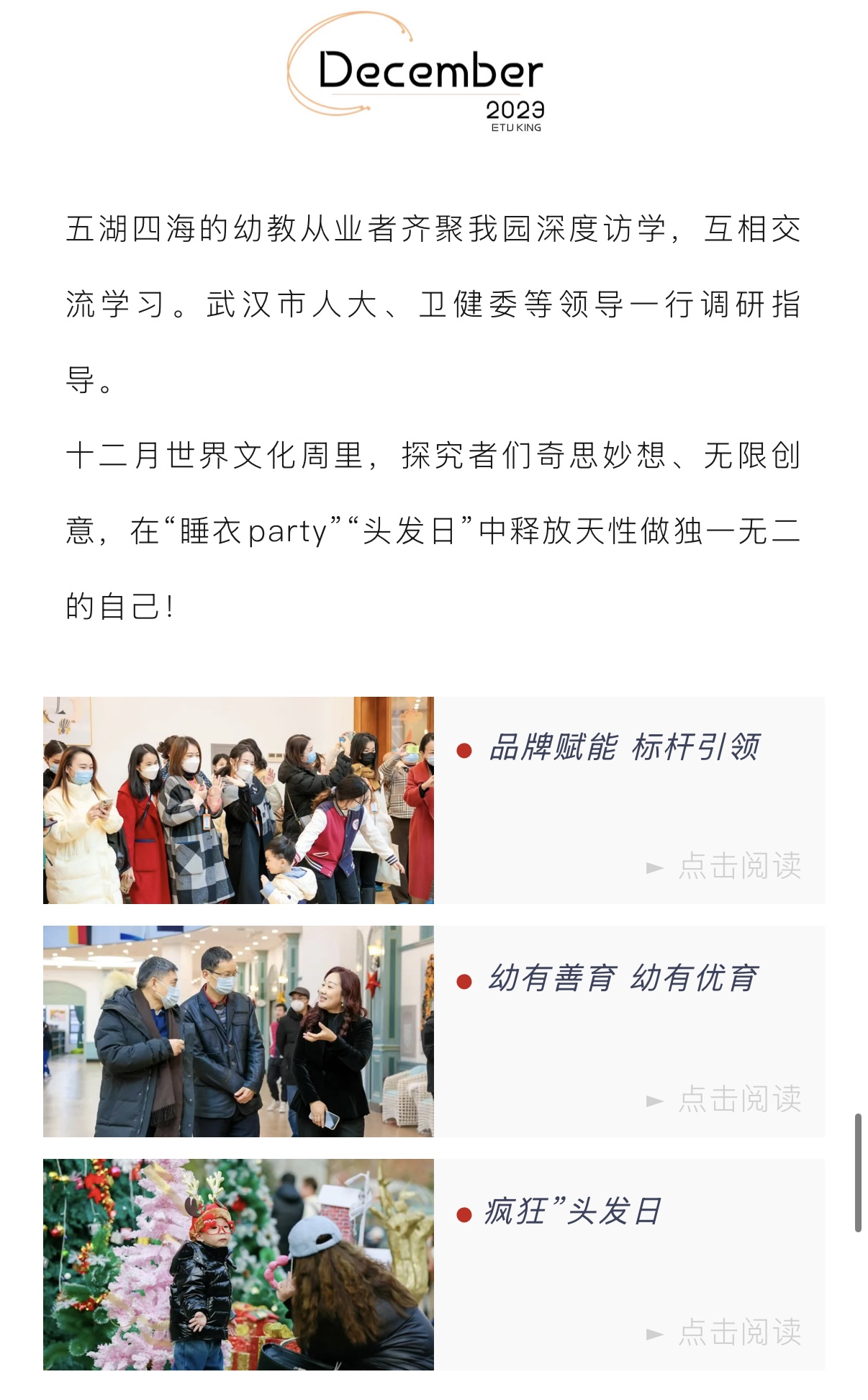Screen dimensions: 868x1400
Task: View the 疯狂头发日 article card
Action: 572,1212
